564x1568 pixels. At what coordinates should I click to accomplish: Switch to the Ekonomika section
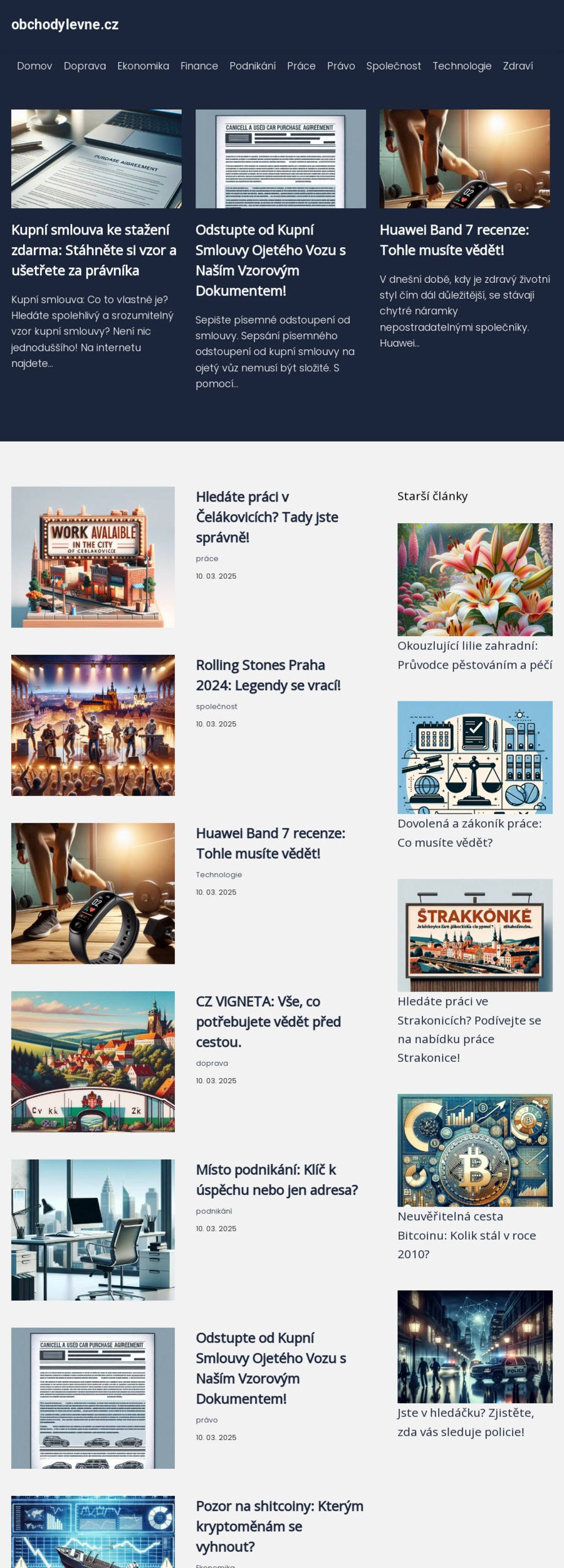[x=143, y=66]
